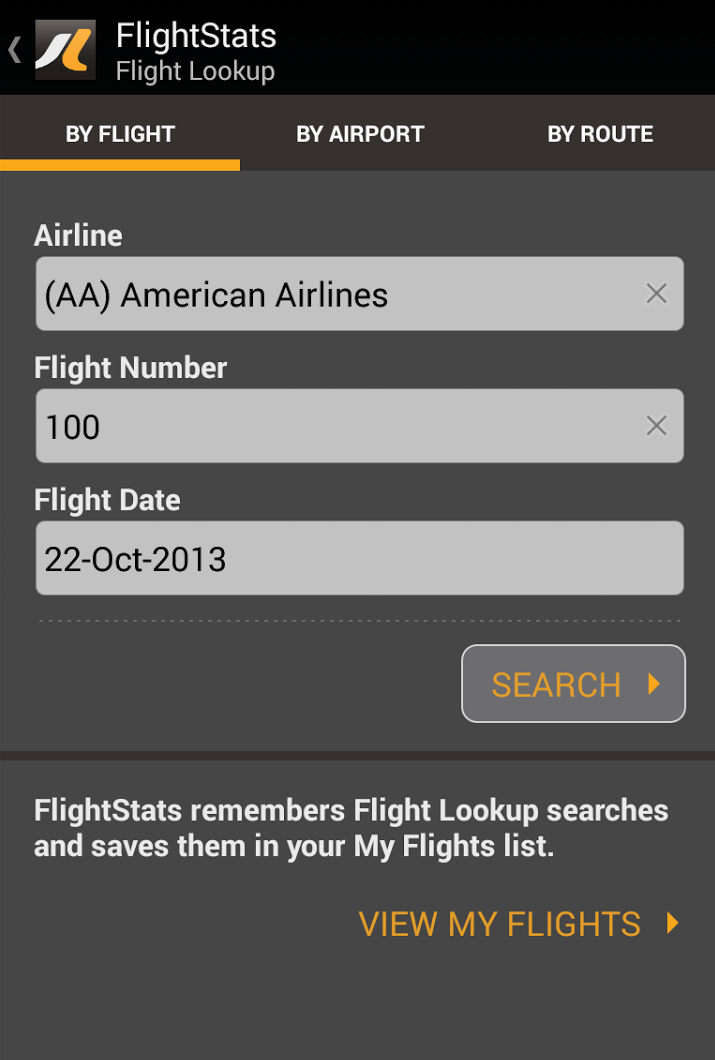
Task: Go back using the FlightStats logo arrow
Action: coord(52,49)
